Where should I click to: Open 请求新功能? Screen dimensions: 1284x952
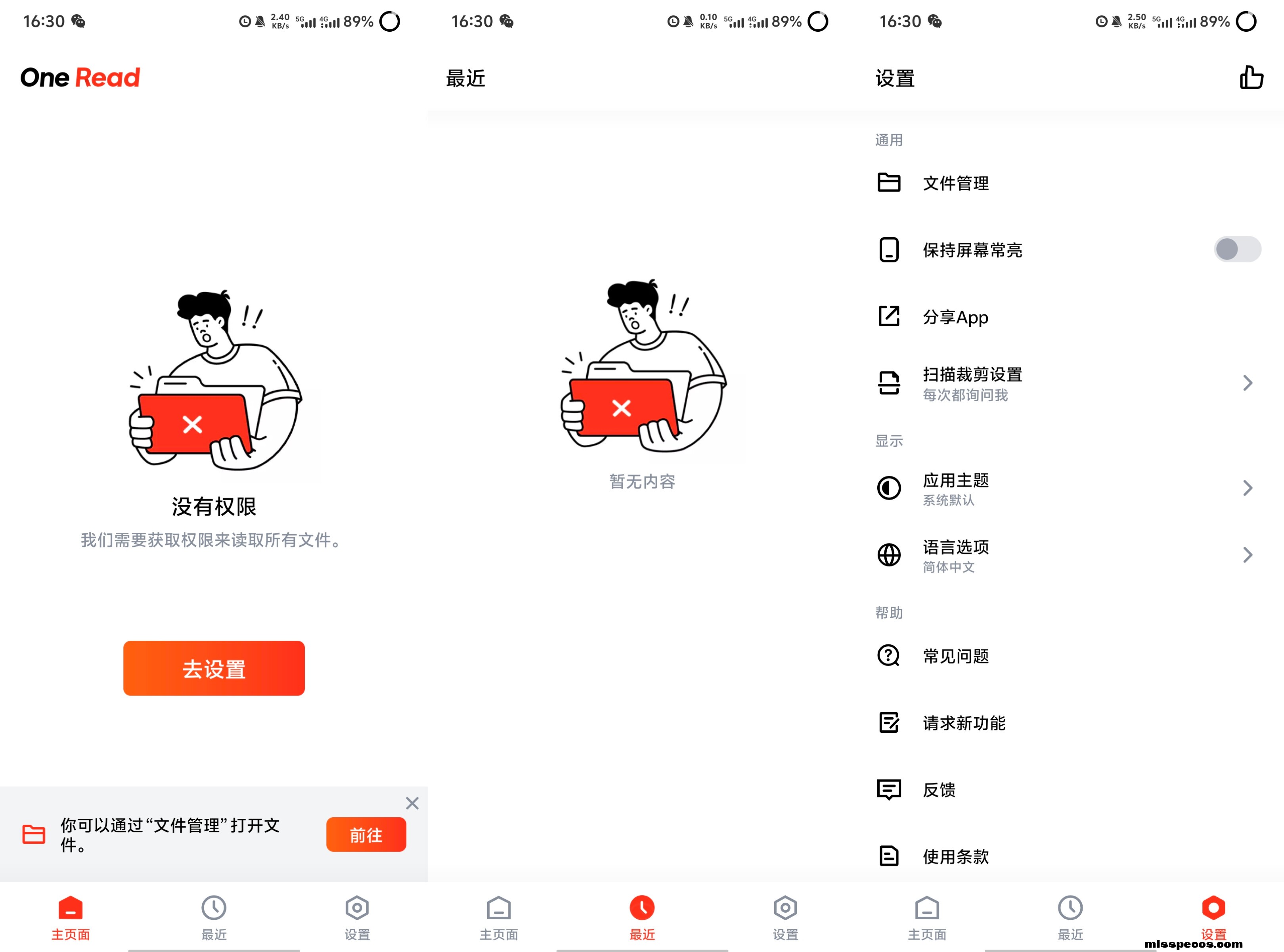click(x=964, y=723)
